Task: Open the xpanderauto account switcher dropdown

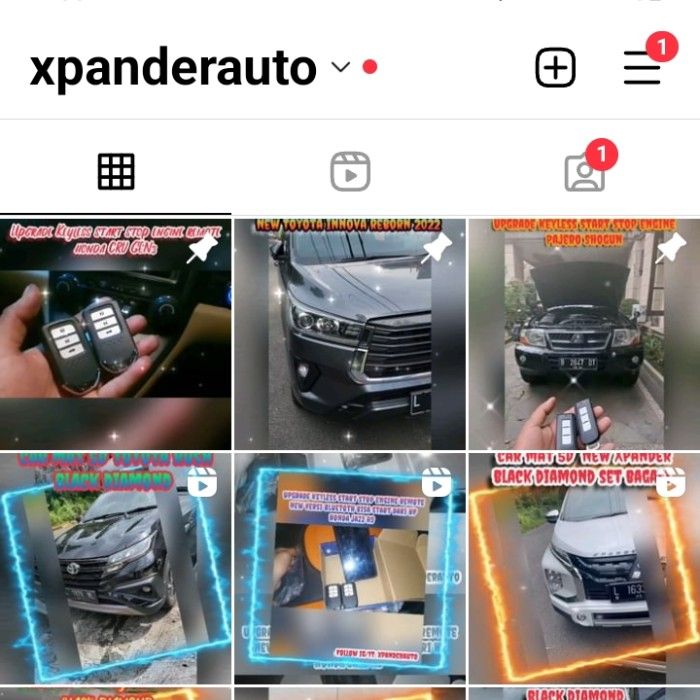Action: tap(341, 67)
